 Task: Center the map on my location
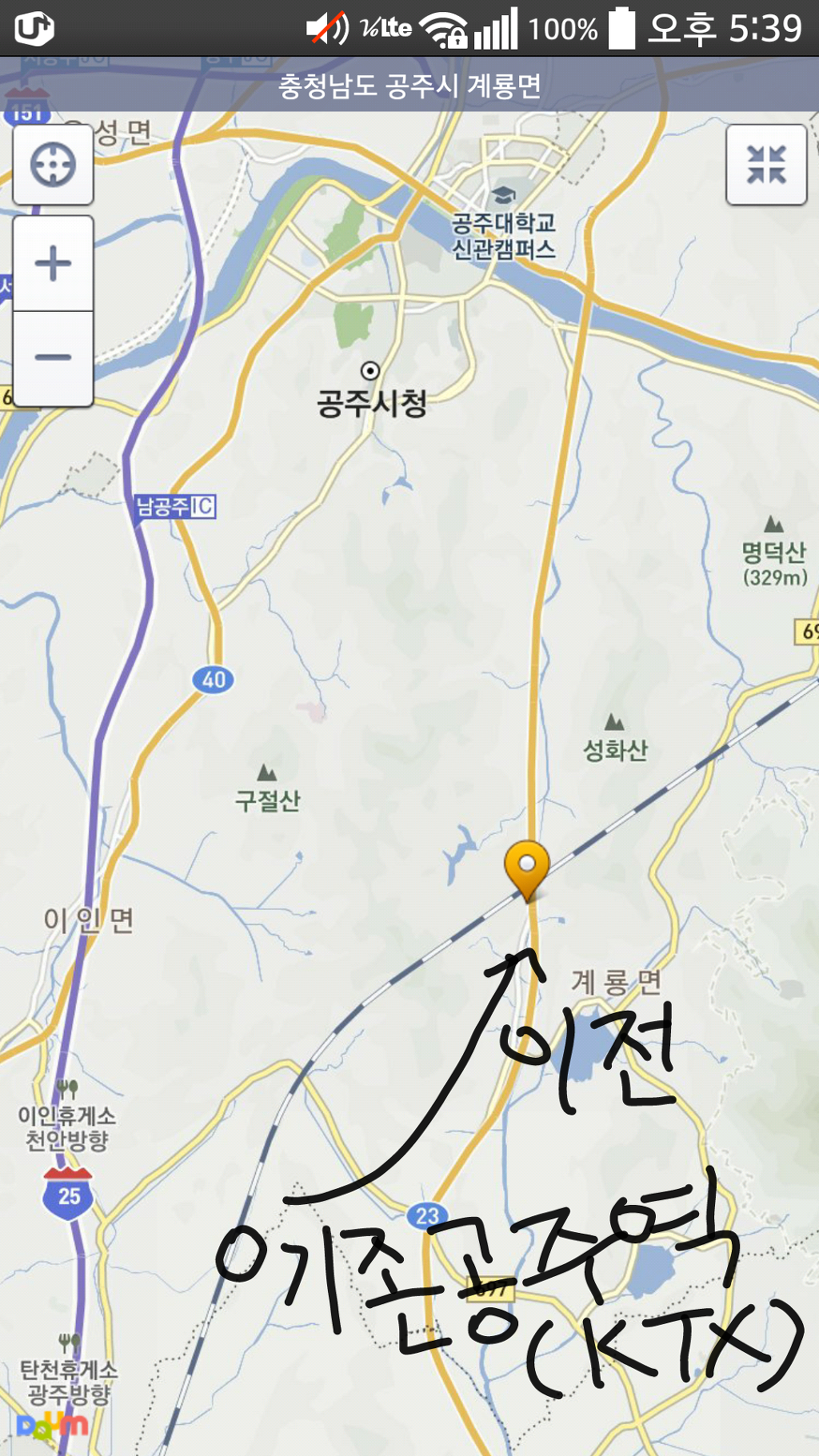pyautogui.click(x=53, y=166)
